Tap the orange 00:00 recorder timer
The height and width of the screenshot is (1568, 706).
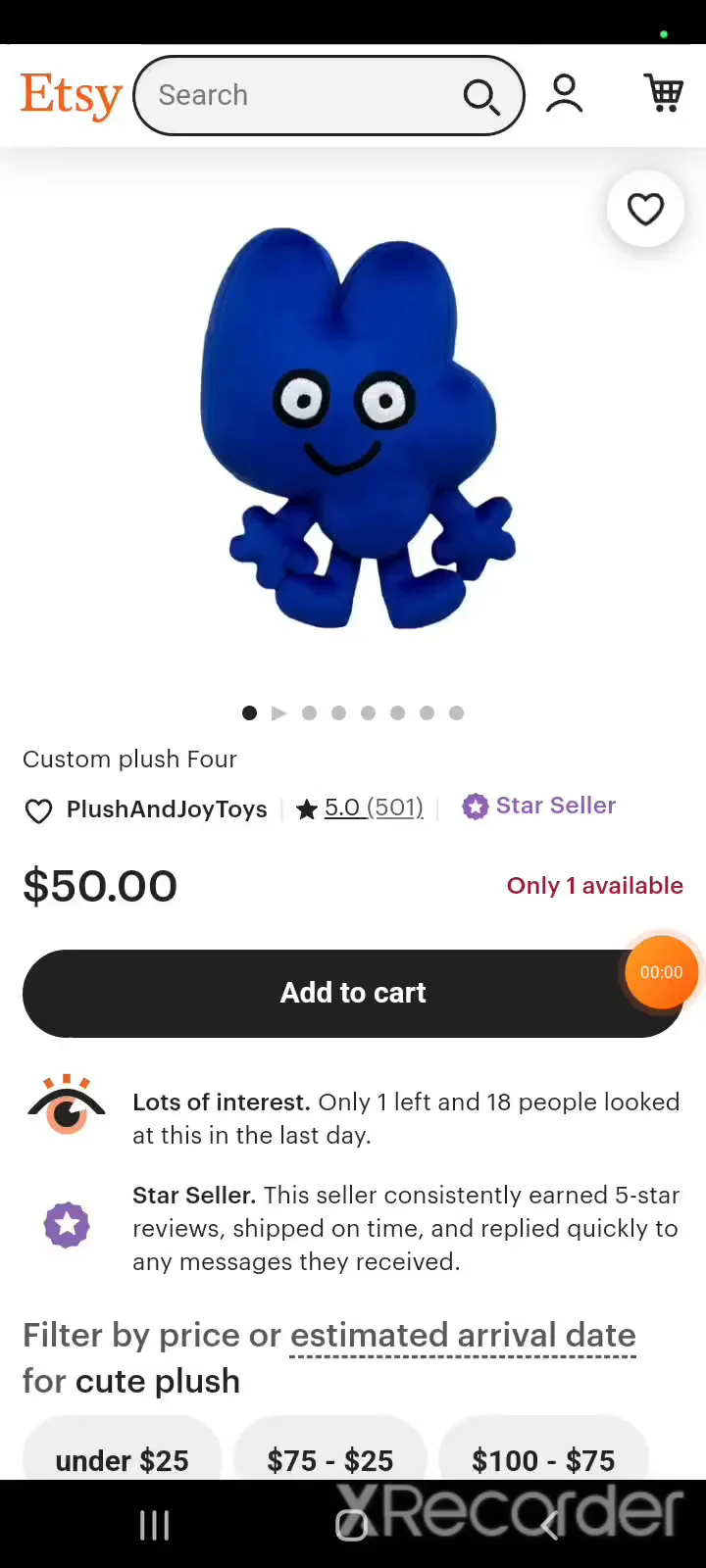pyautogui.click(x=661, y=972)
